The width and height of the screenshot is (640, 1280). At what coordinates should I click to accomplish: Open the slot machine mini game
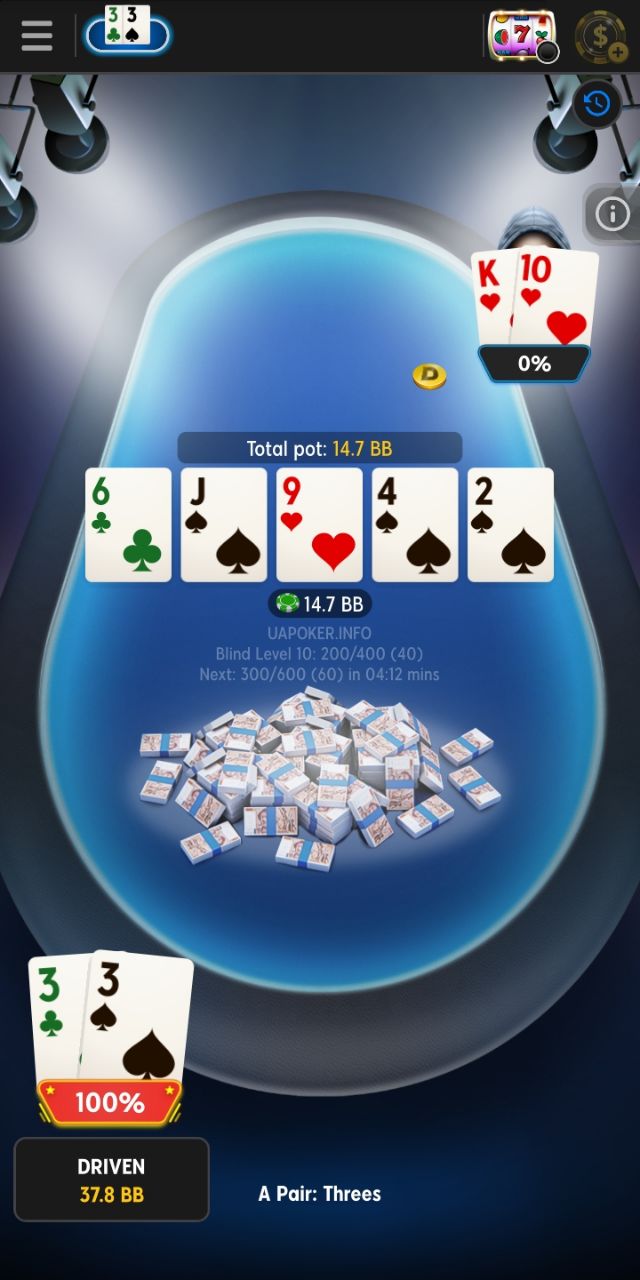pos(522,36)
